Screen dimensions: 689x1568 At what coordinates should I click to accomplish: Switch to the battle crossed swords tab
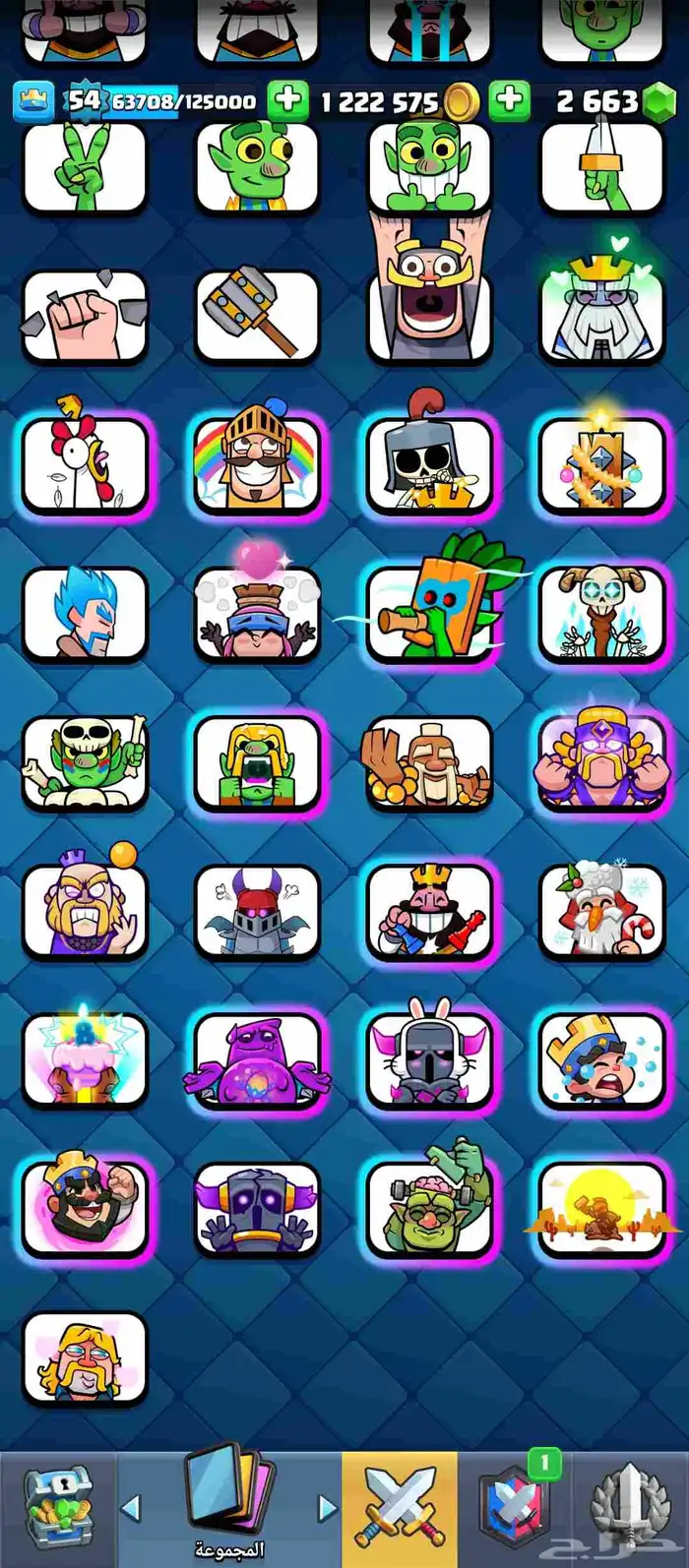(399, 1506)
